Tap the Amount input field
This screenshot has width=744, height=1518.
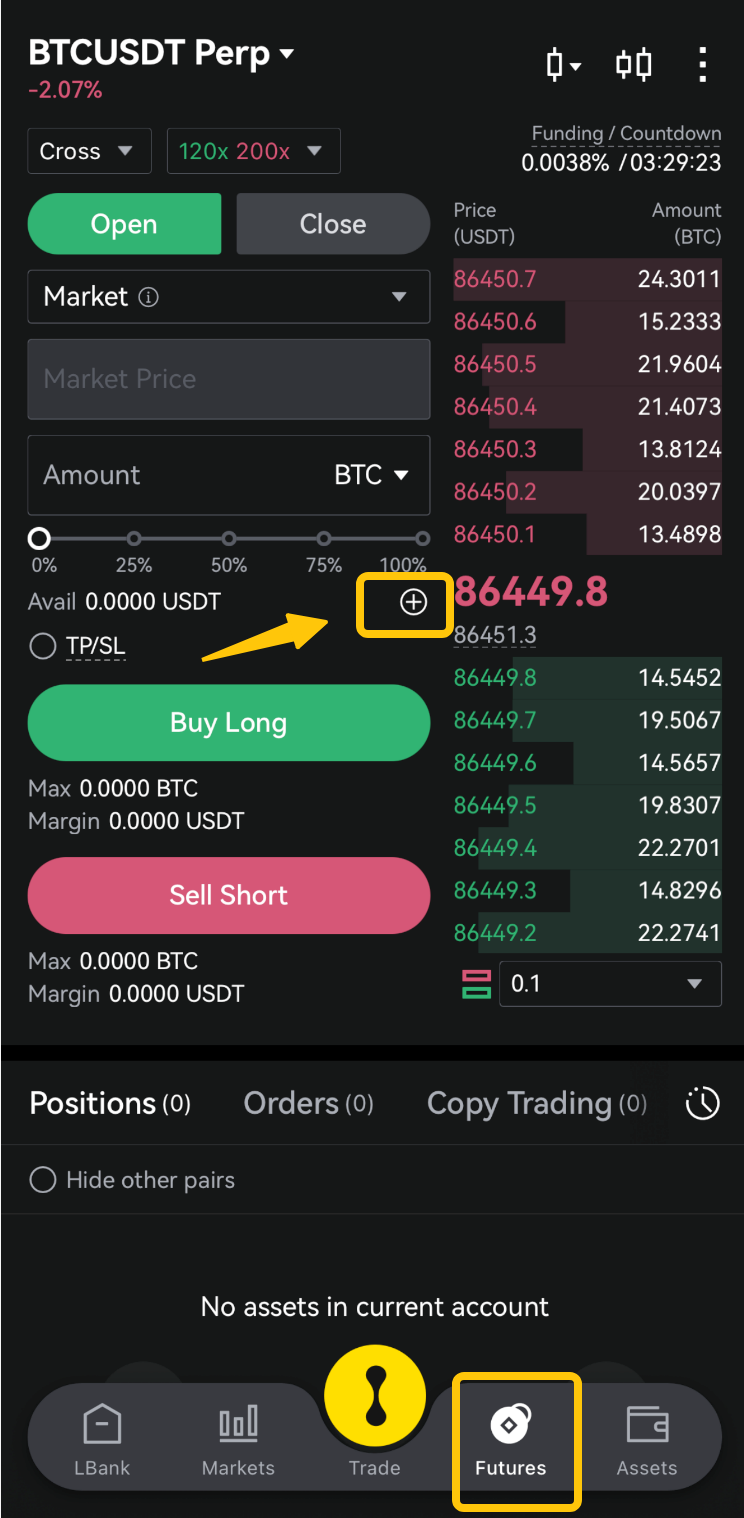(x=229, y=475)
